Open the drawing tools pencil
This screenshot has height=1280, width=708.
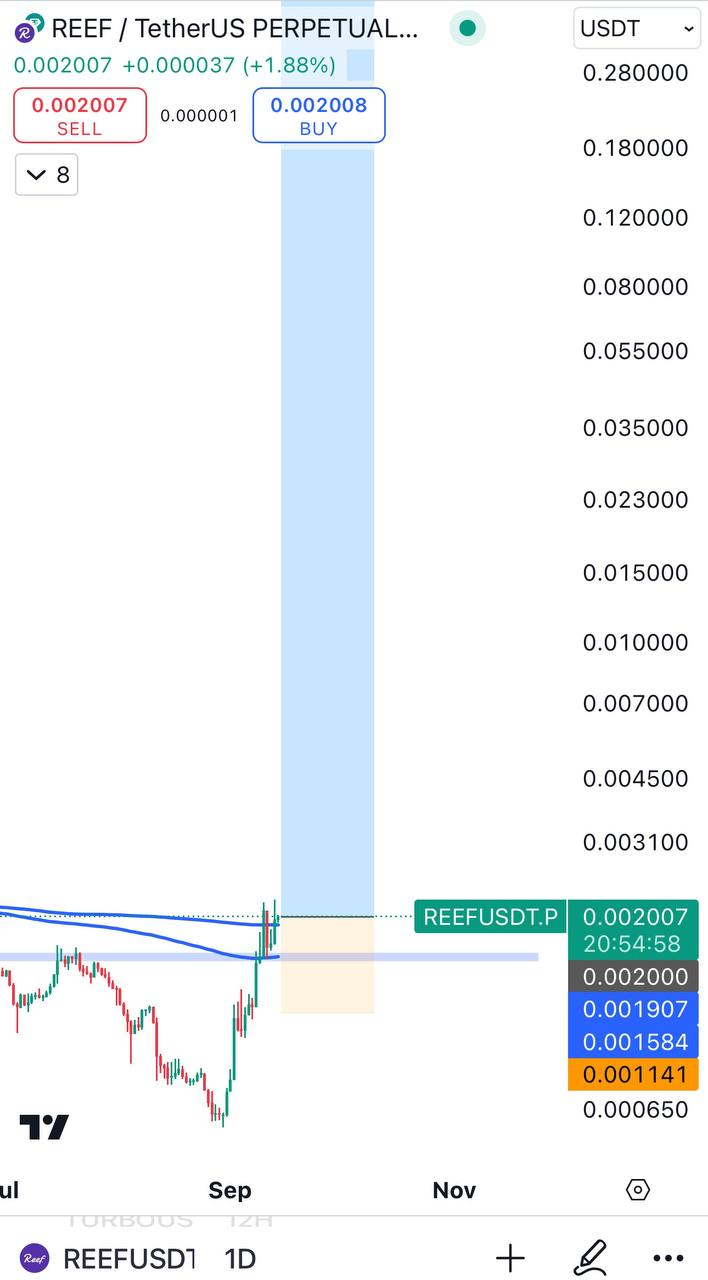click(590, 1258)
